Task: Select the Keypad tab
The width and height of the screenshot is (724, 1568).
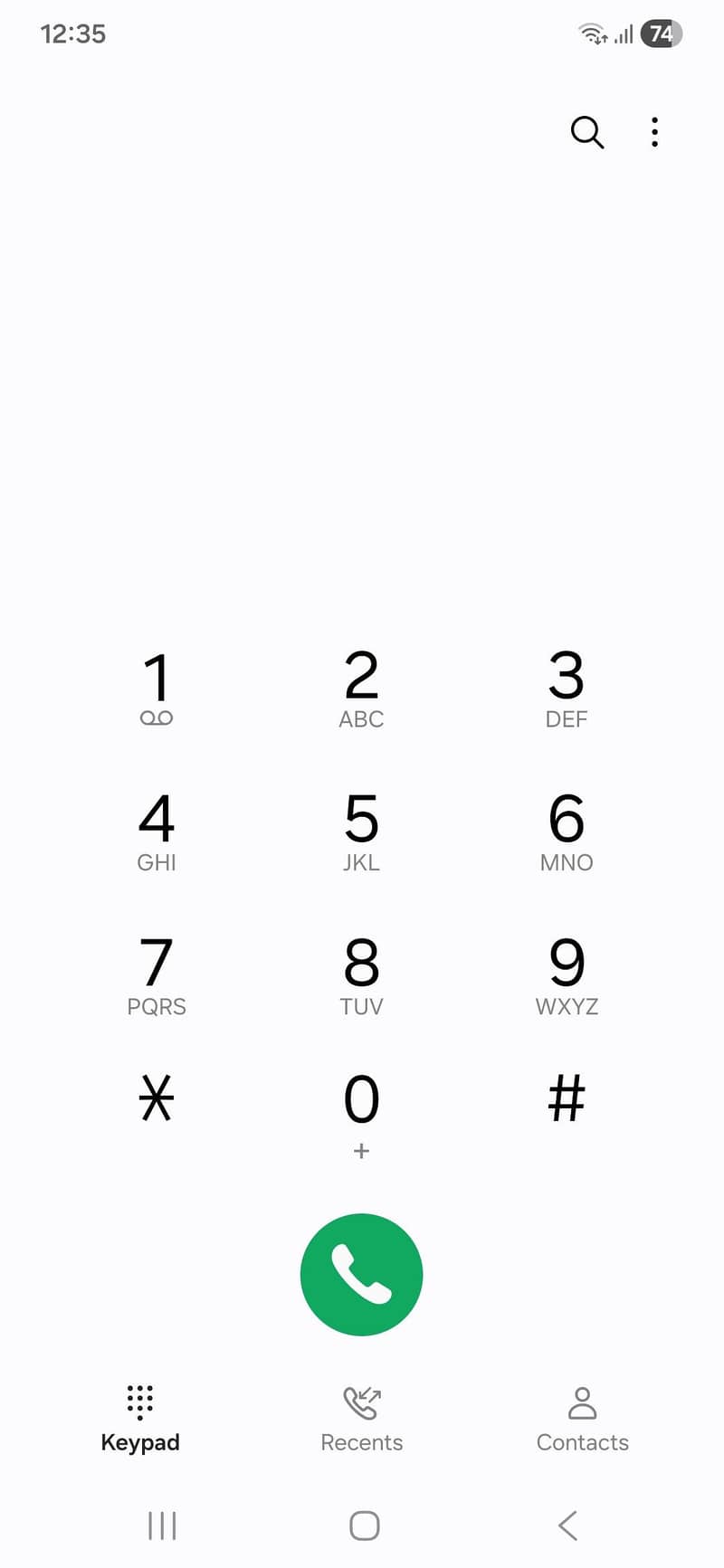Action: pos(140,1418)
